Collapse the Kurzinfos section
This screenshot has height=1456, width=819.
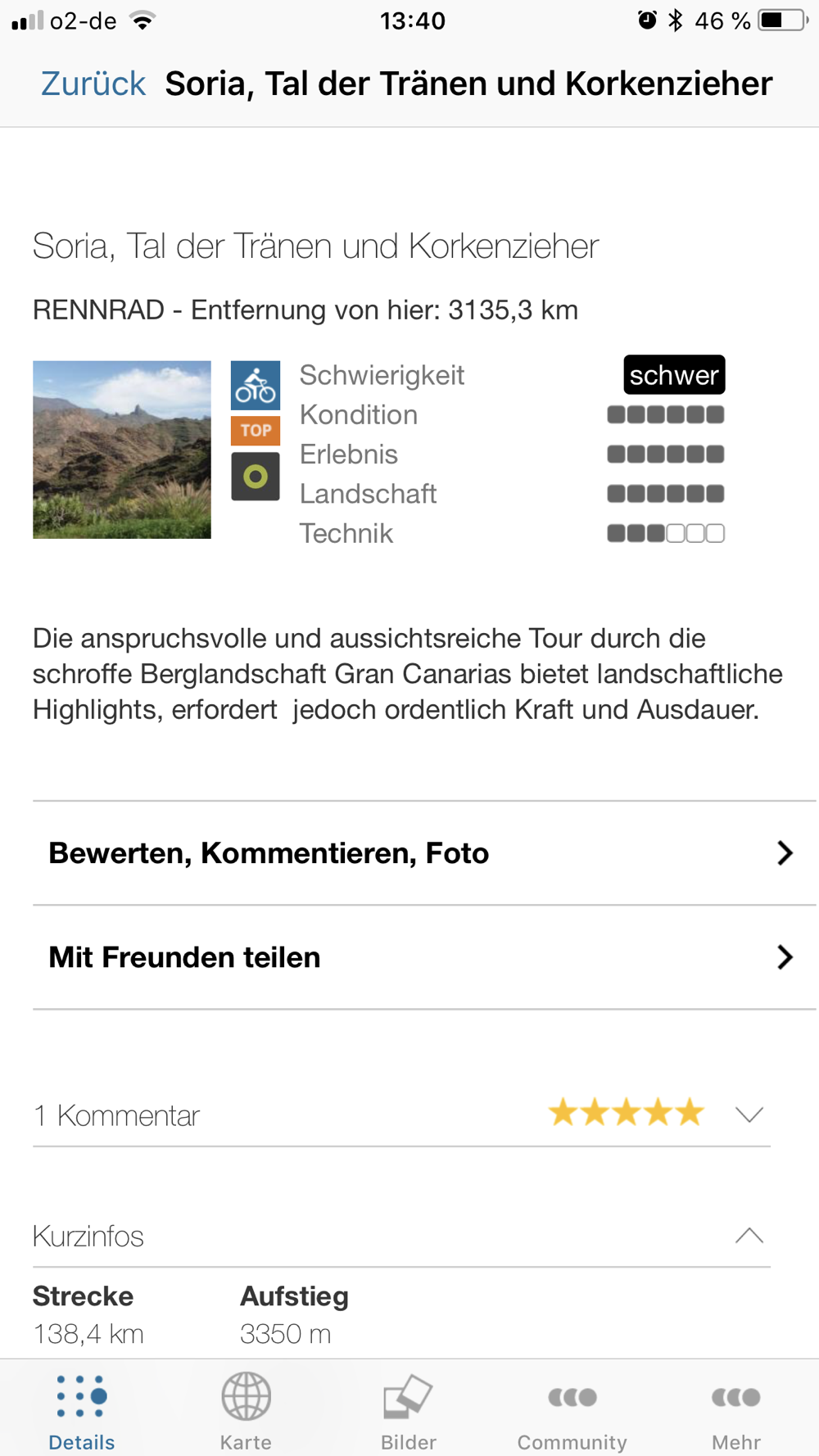pyautogui.click(x=749, y=1236)
